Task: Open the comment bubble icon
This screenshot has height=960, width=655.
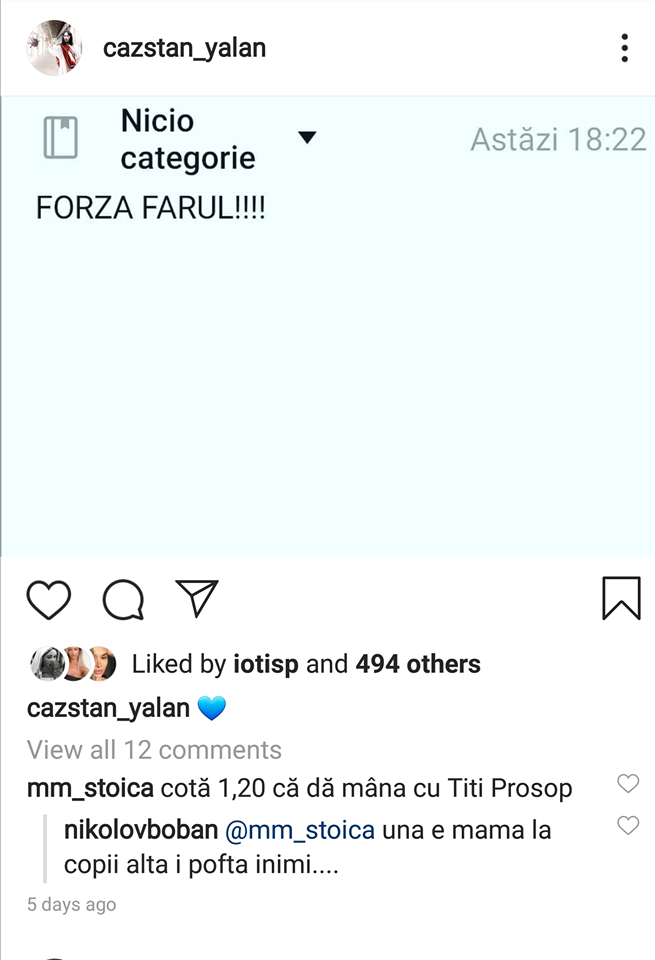Action: 123,599
